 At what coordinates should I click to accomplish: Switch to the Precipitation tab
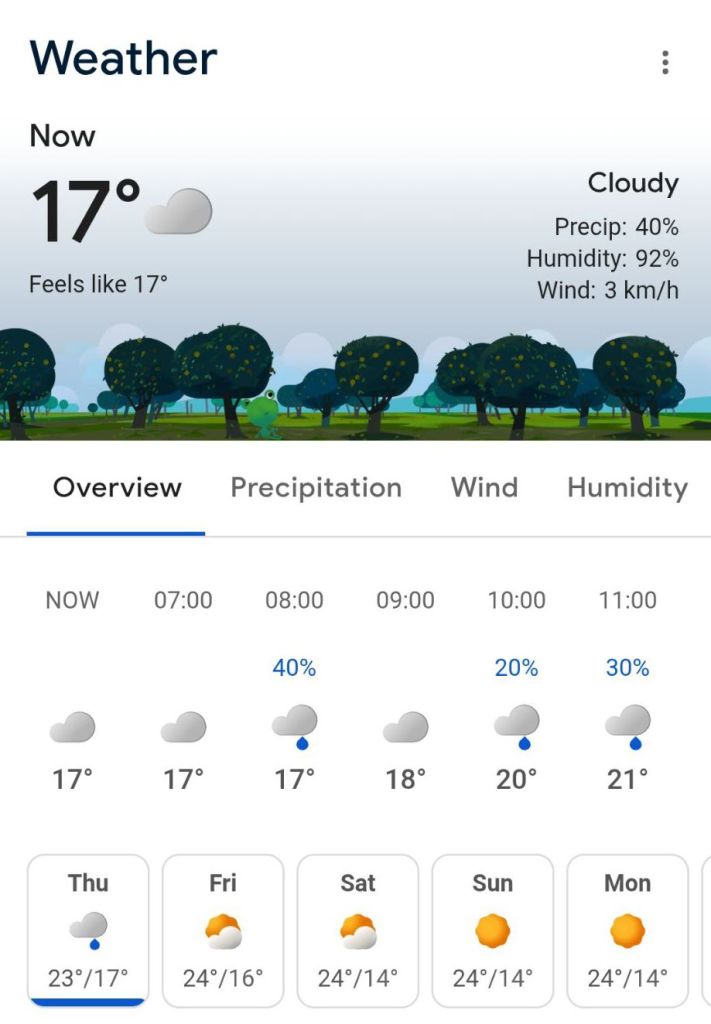click(x=316, y=488)
